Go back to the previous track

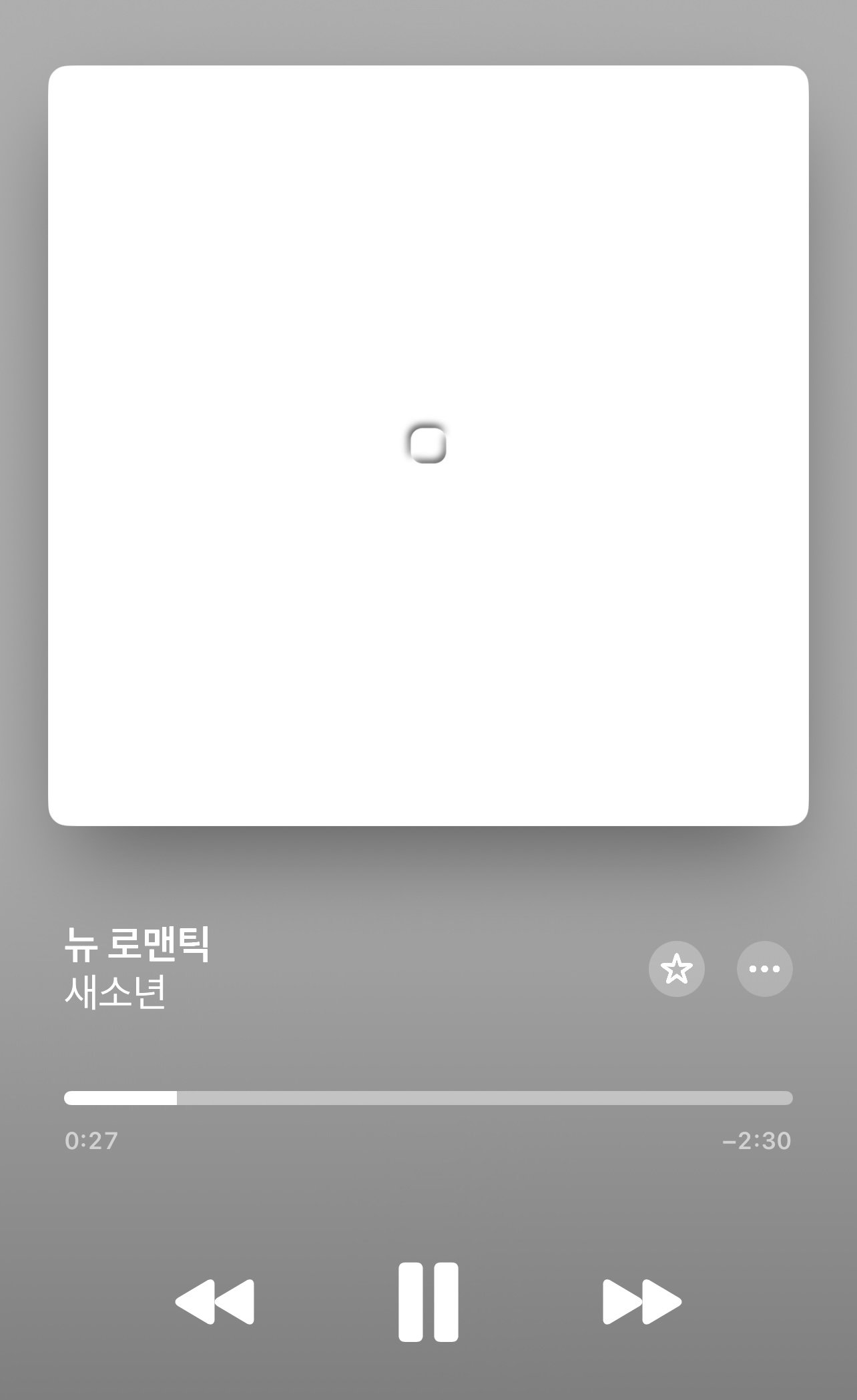coord(215,1301)
